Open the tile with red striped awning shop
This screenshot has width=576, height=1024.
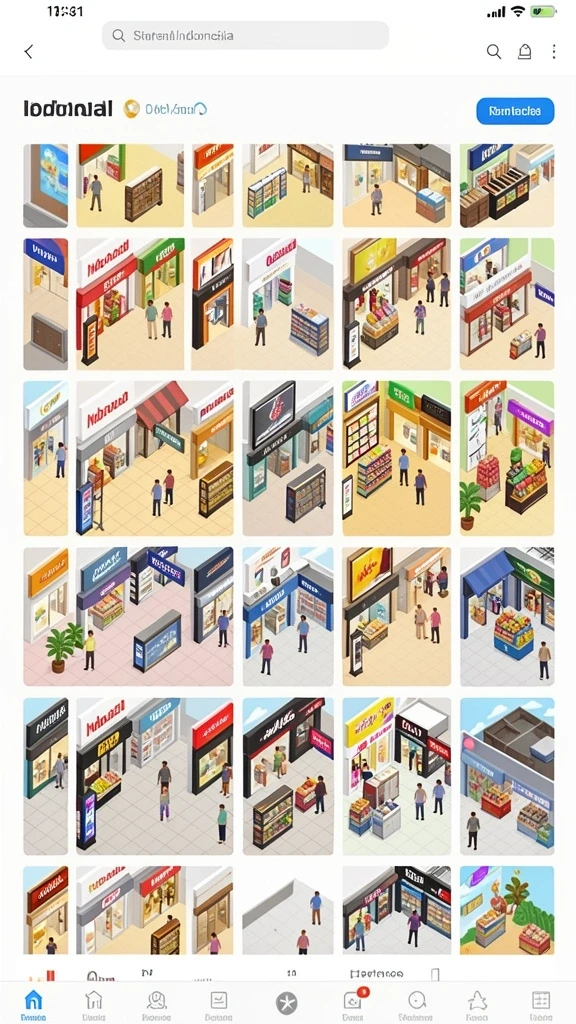(155, 458)
